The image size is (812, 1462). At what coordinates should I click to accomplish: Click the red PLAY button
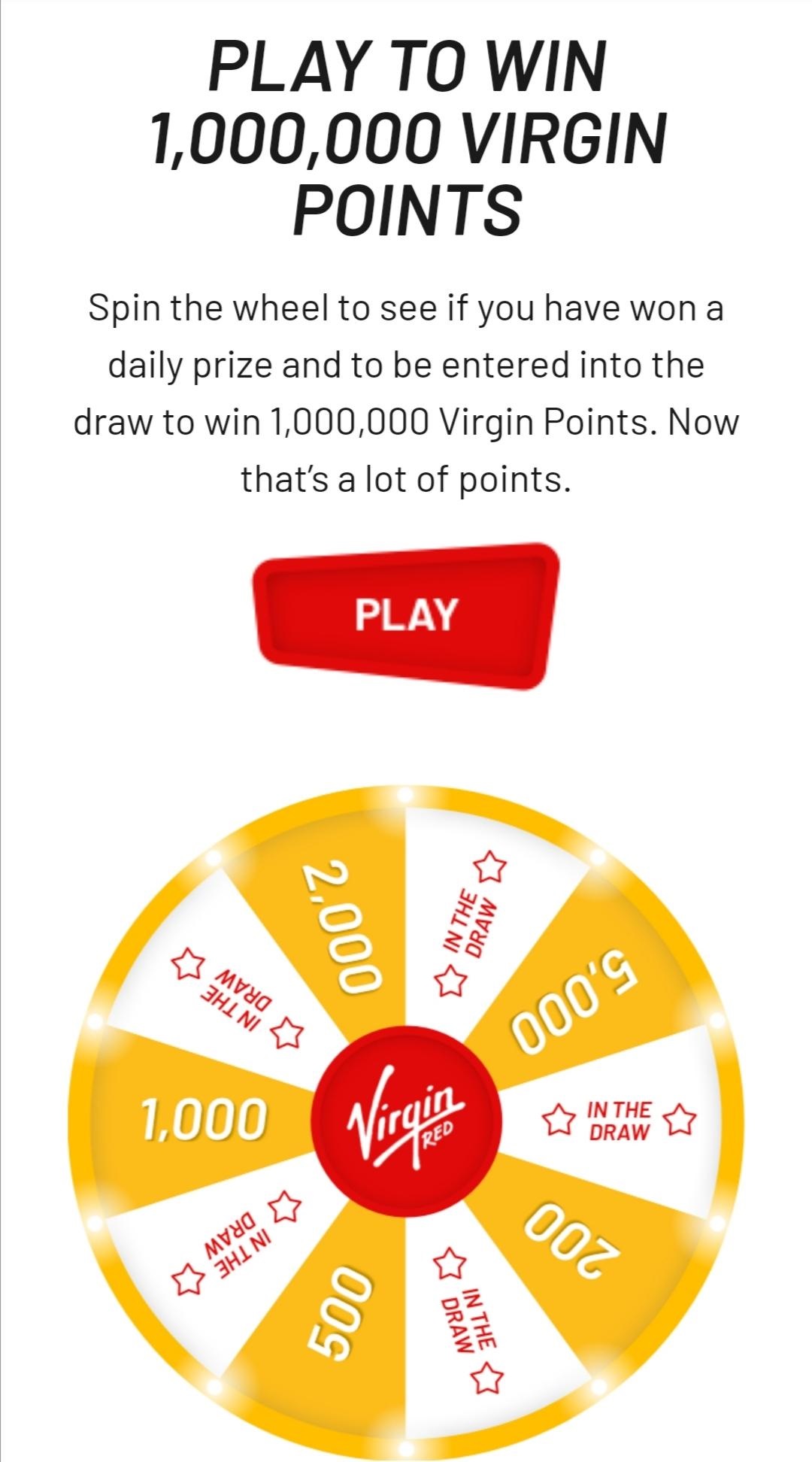[x=406, y=615]
